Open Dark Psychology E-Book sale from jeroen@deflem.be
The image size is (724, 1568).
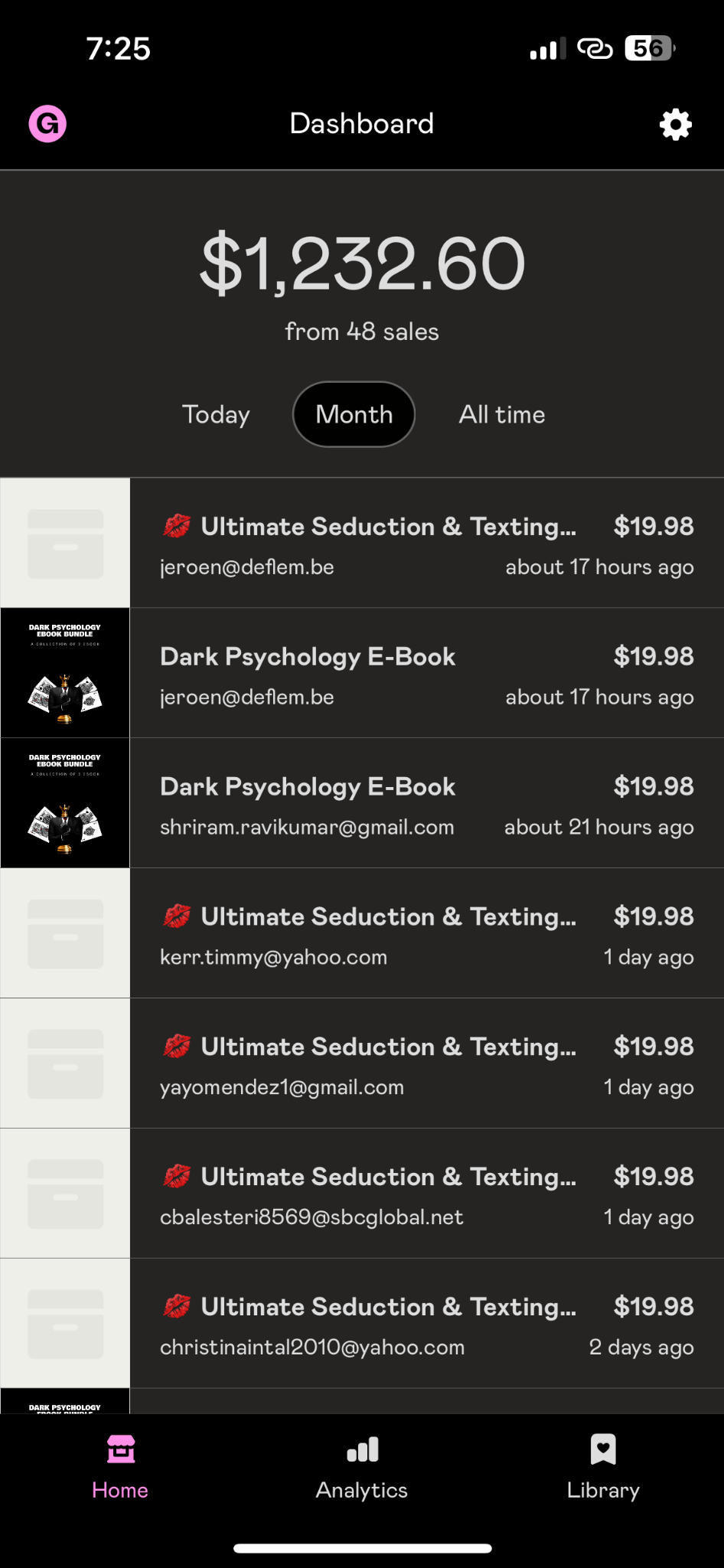pyautogui.click(x=426, y=674)
